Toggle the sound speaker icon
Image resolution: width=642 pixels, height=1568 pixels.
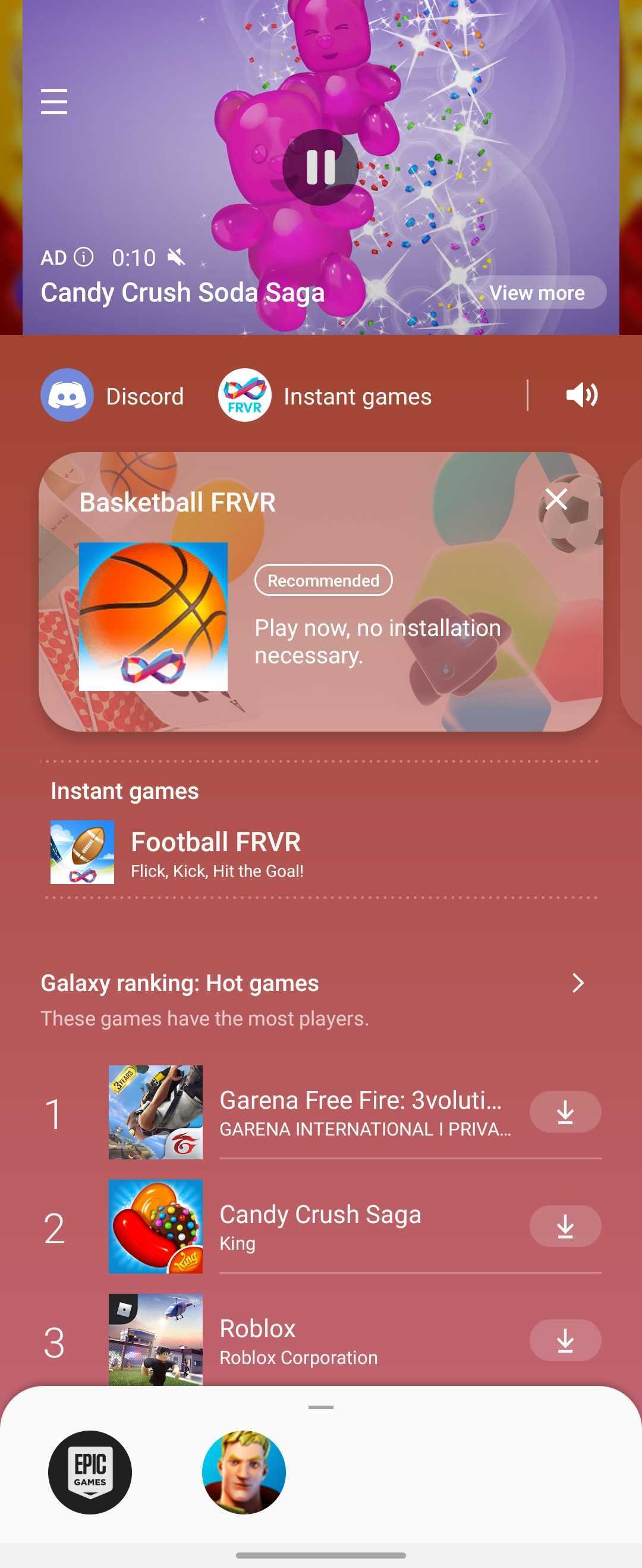tap(581, 395)
